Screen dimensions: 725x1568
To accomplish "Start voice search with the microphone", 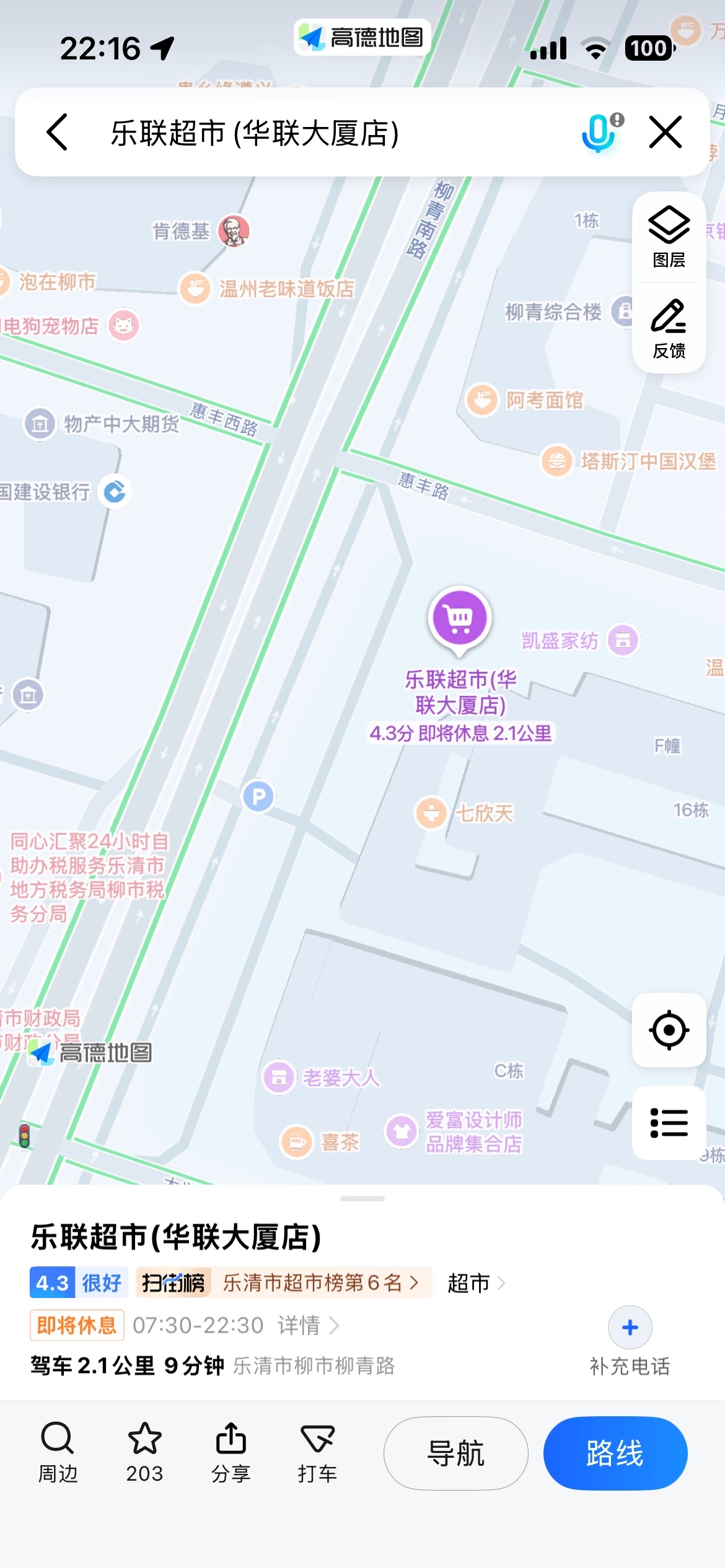I will point(599,132).
